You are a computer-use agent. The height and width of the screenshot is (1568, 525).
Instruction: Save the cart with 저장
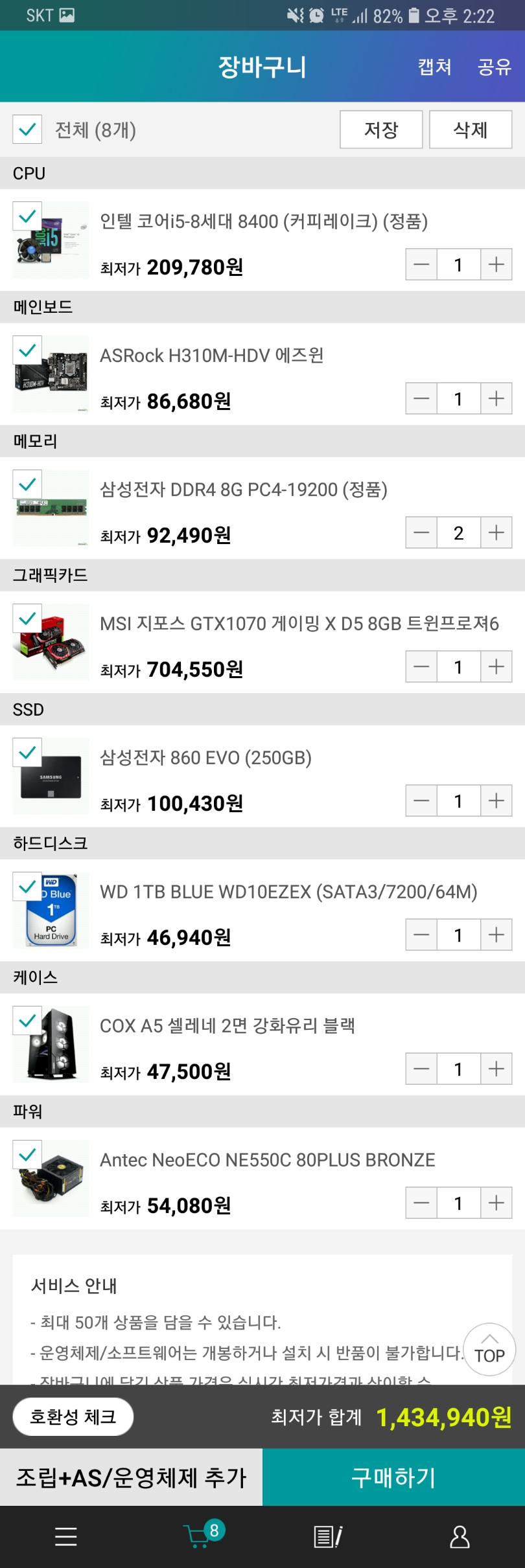click(x=381, y=130)
